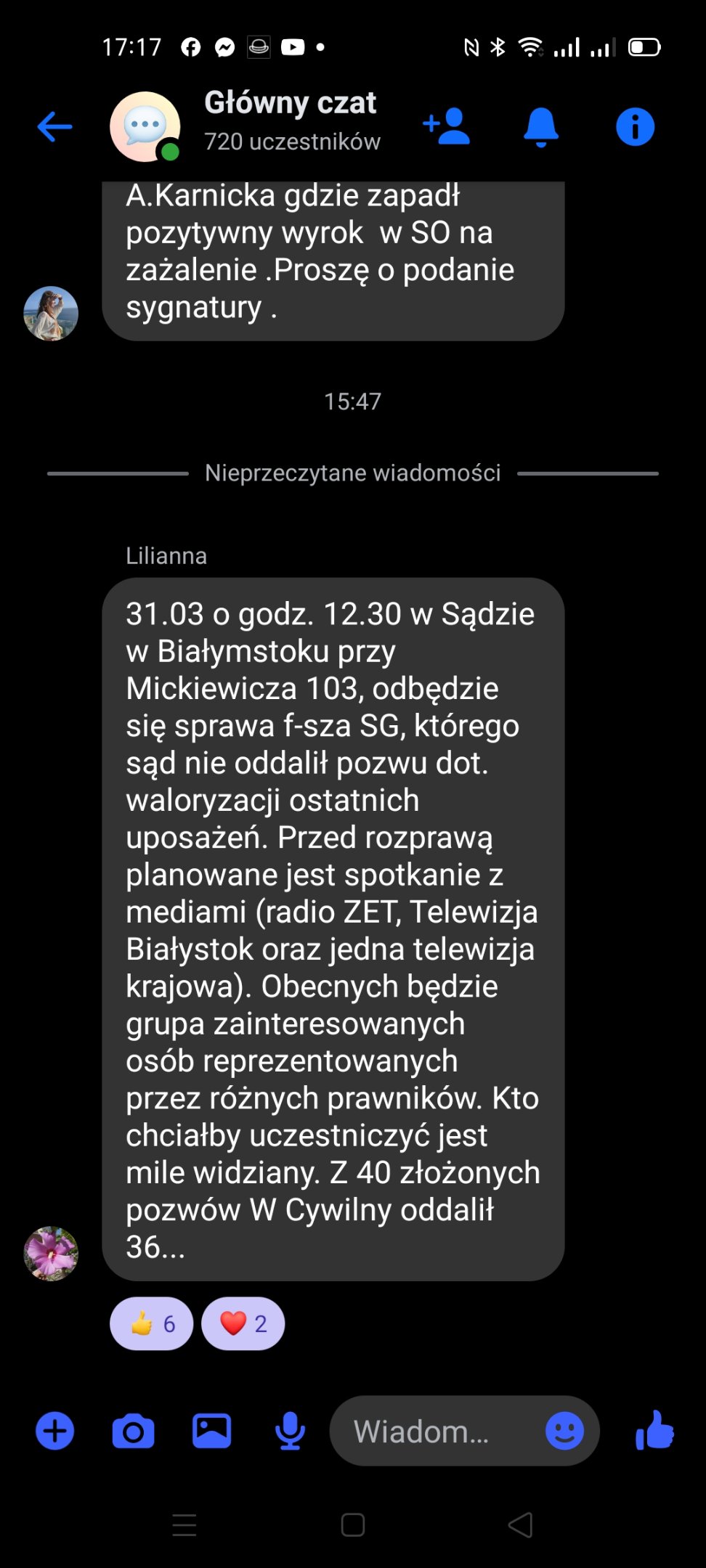Screen dimensions: 706x1568
Task: Add a new participant to the chat
Action: tap(446, 126)
